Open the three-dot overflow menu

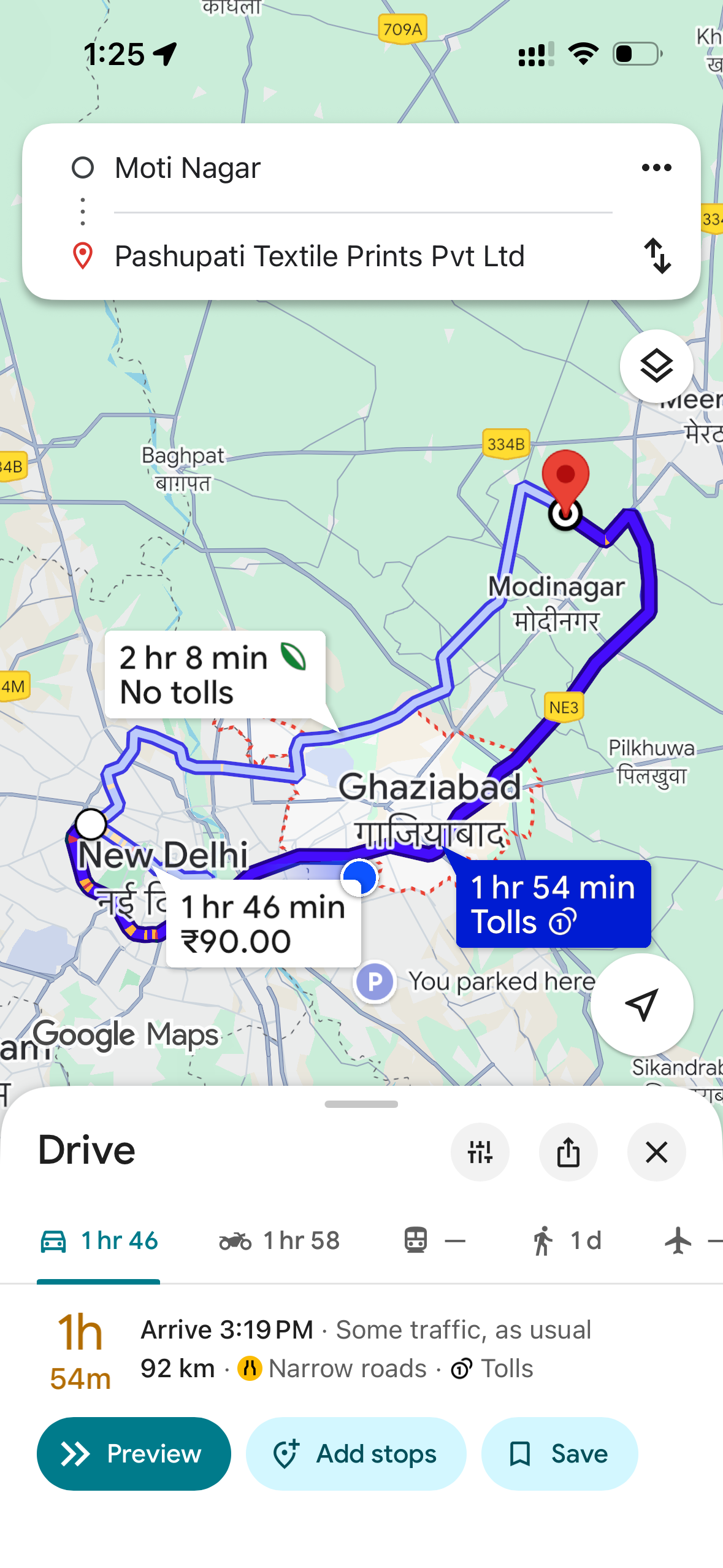click(656, 167)
